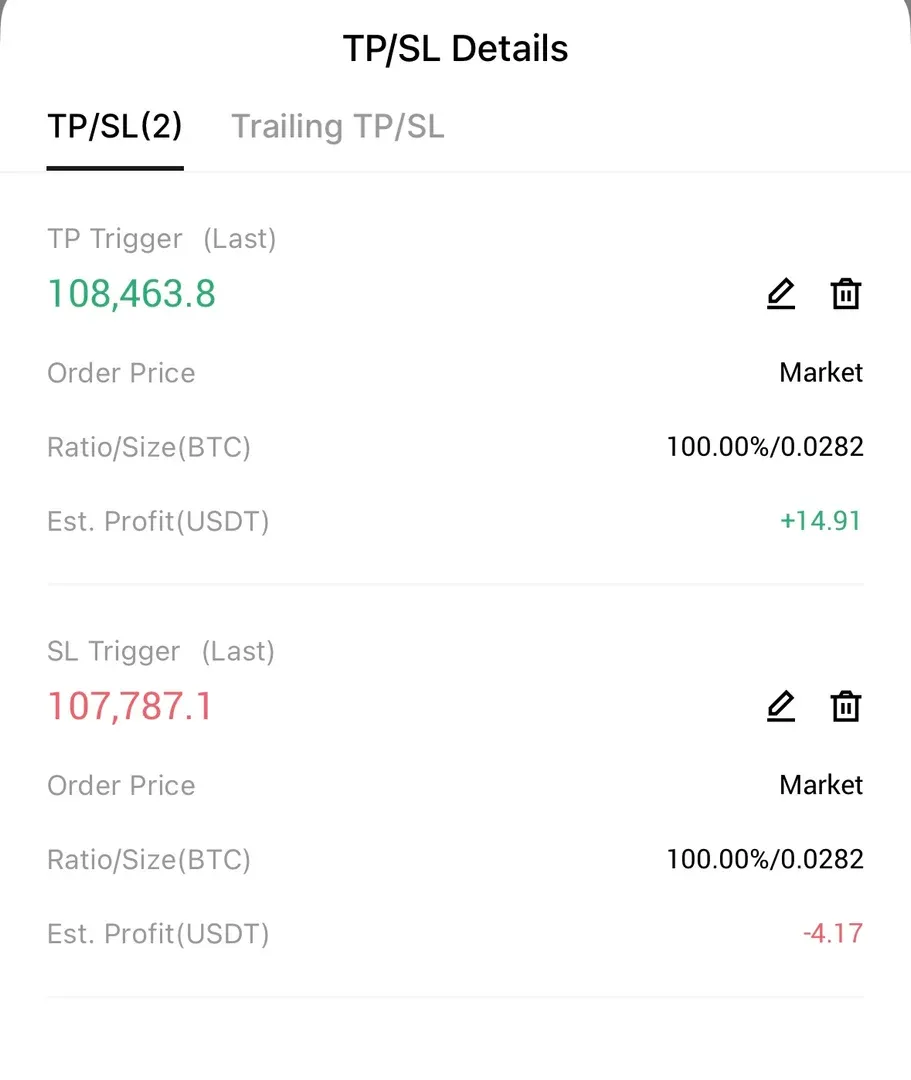This screenshot has height=1080, width=911.
Task: Select the TP/SL(2) tab
Action: 115,127
